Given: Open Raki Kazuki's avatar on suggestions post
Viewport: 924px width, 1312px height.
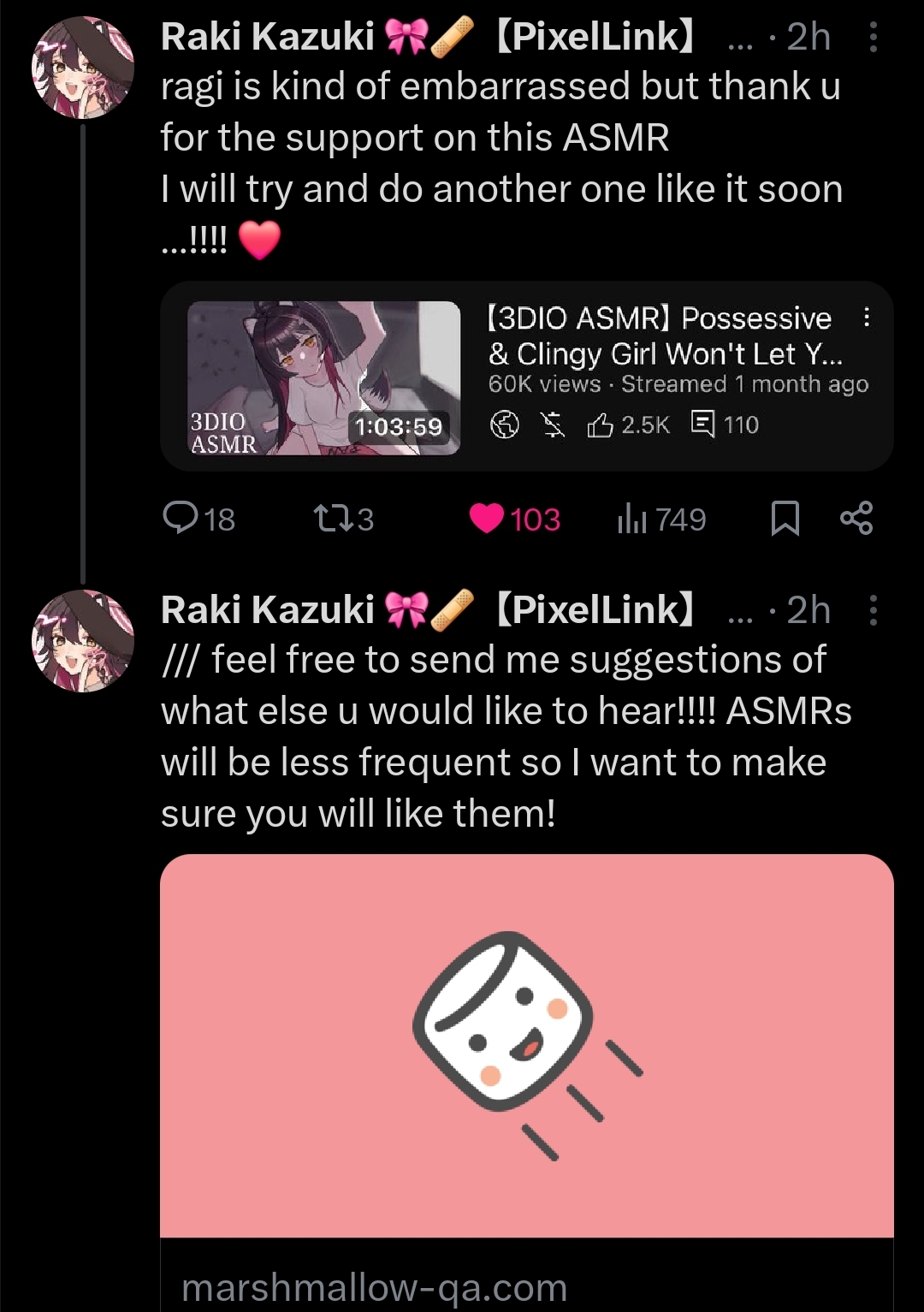Looking at the screenshot, I should point(82,640).
